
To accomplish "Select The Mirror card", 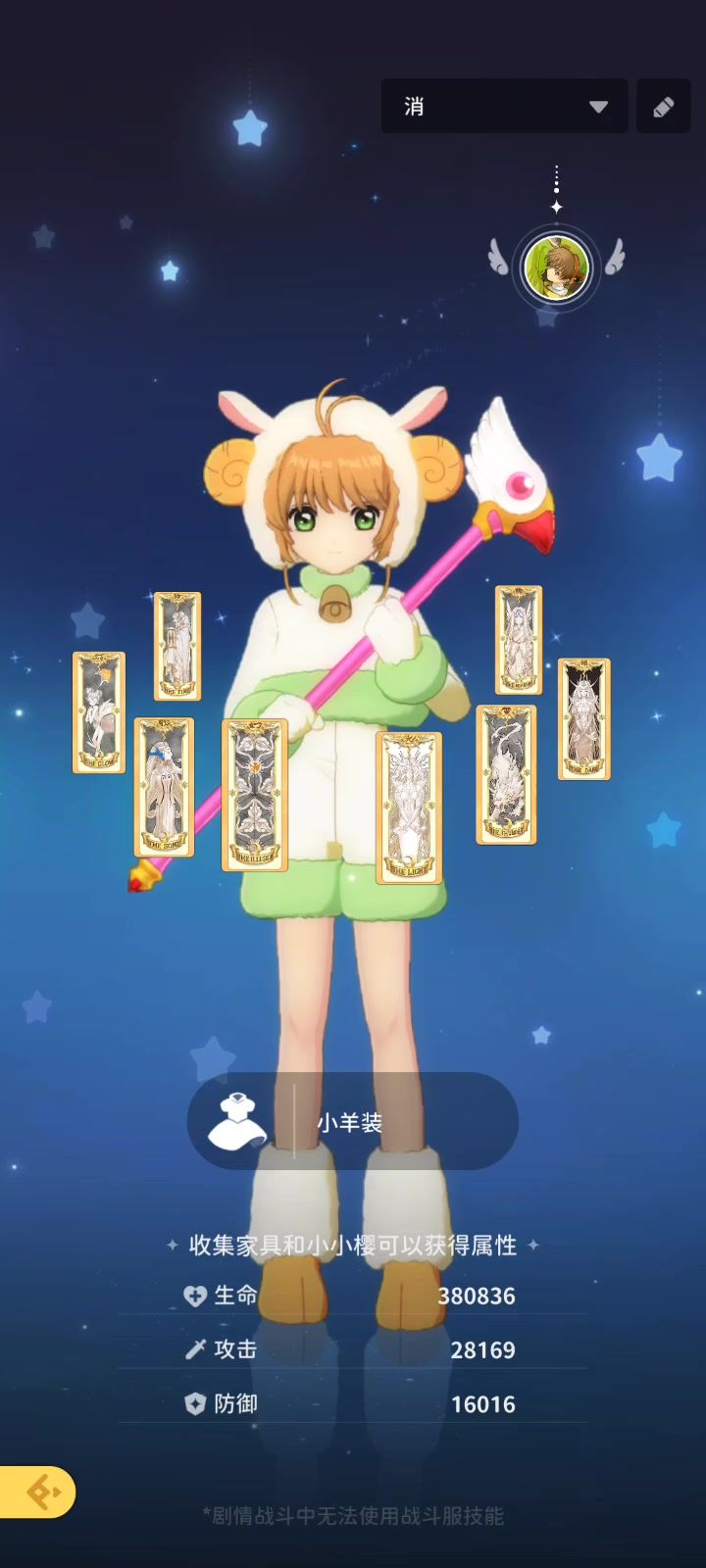I will click(x=519, y=639).
